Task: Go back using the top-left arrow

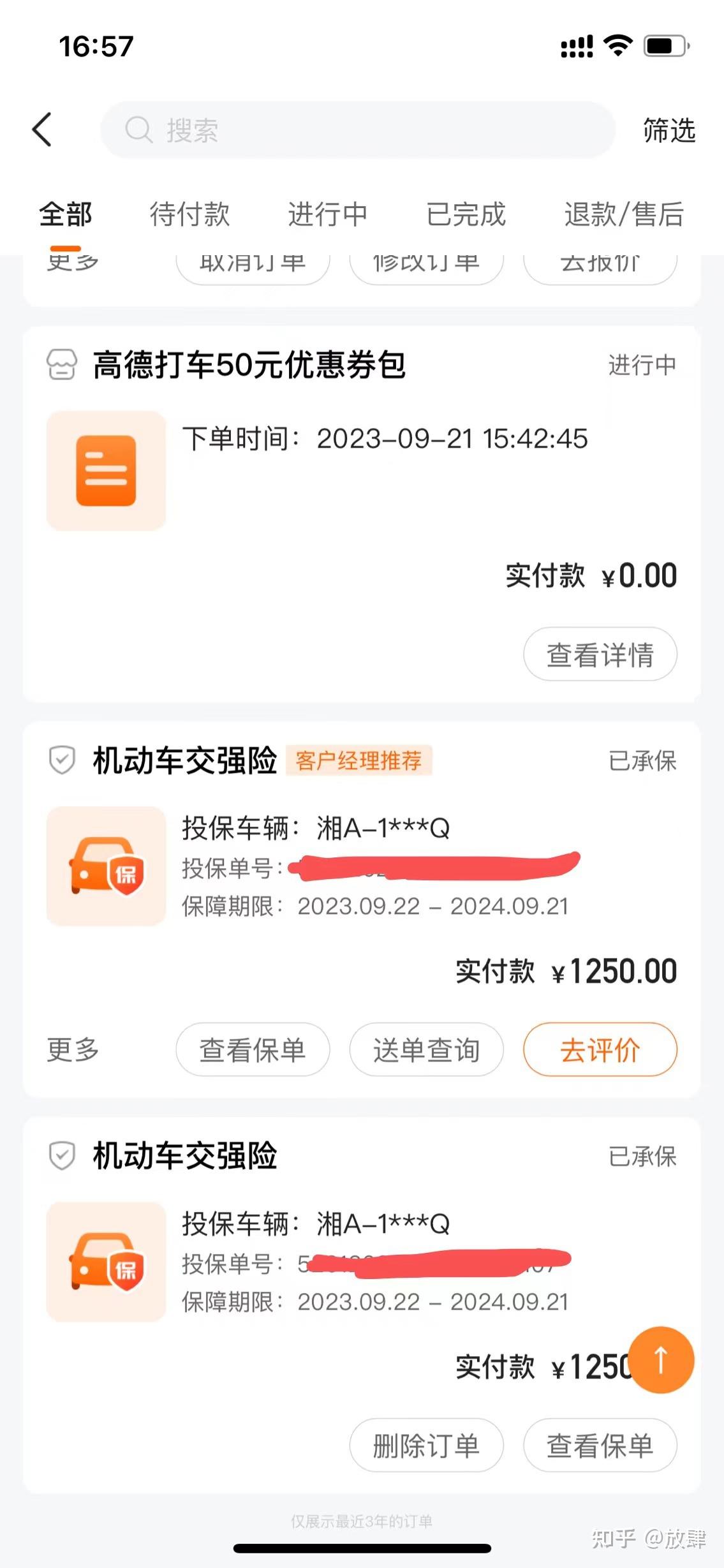Action: click(x=42, y=129)
